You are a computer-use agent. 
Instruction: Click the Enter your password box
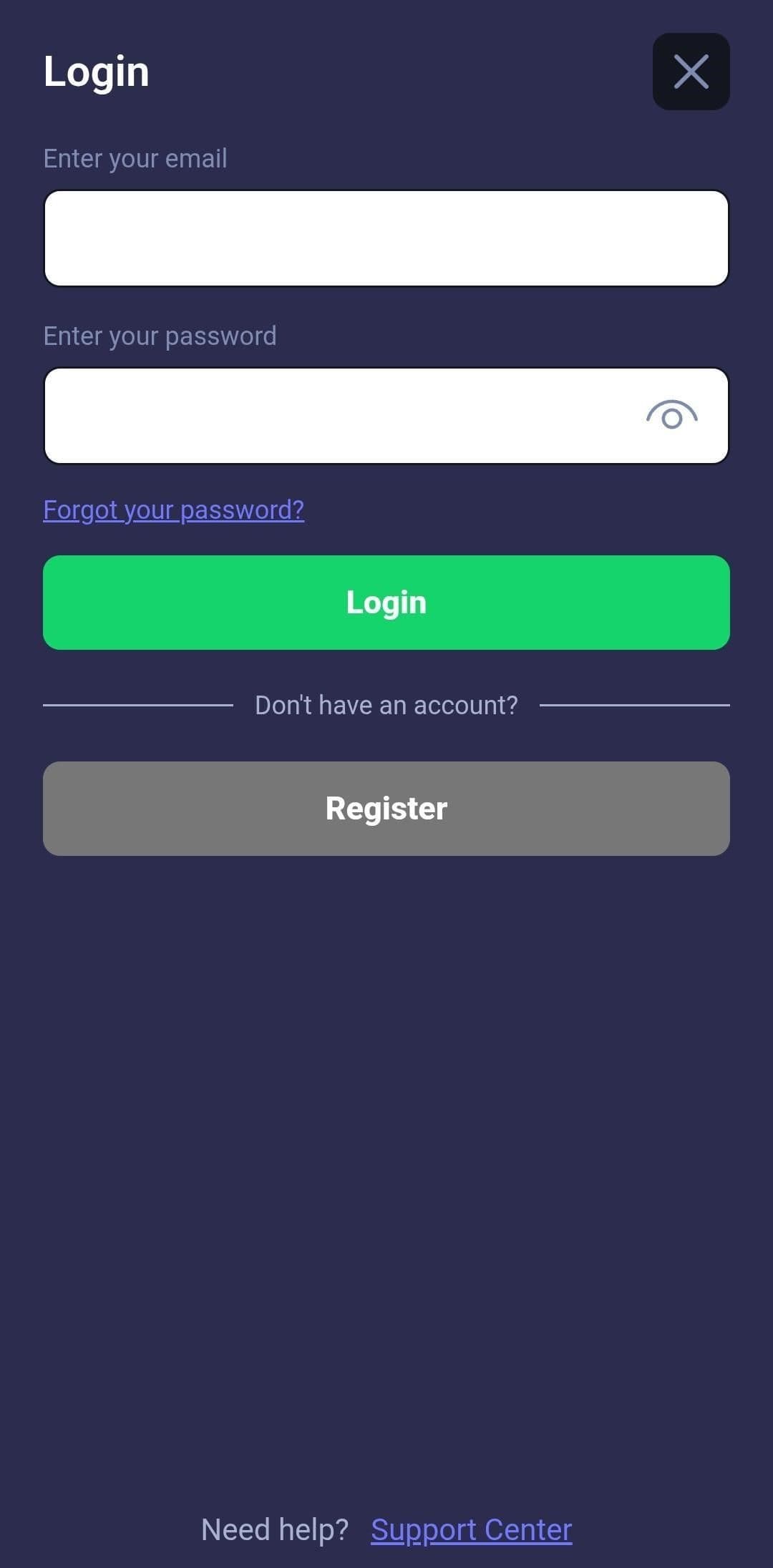[322, 415]
